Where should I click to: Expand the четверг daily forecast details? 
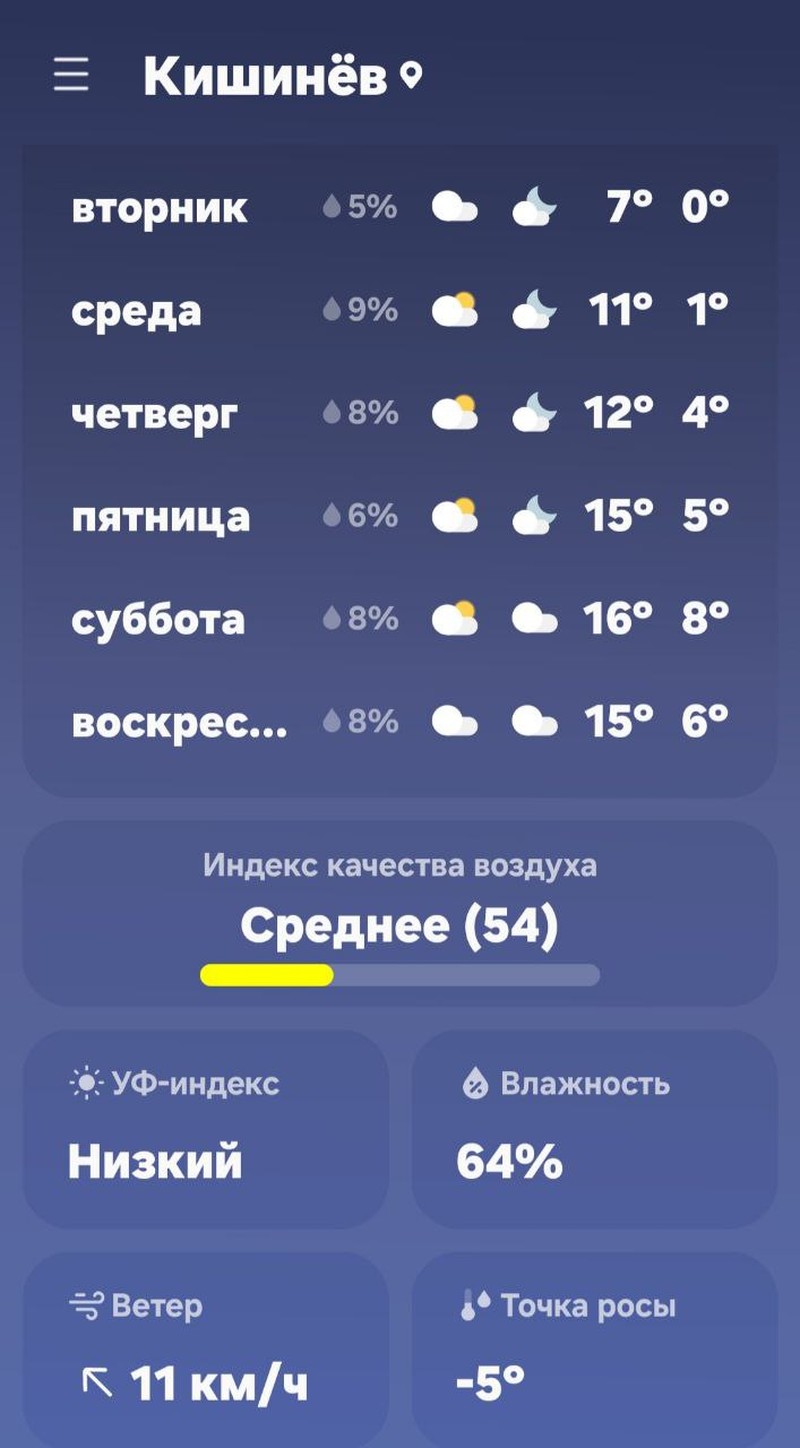click(400, 413)
